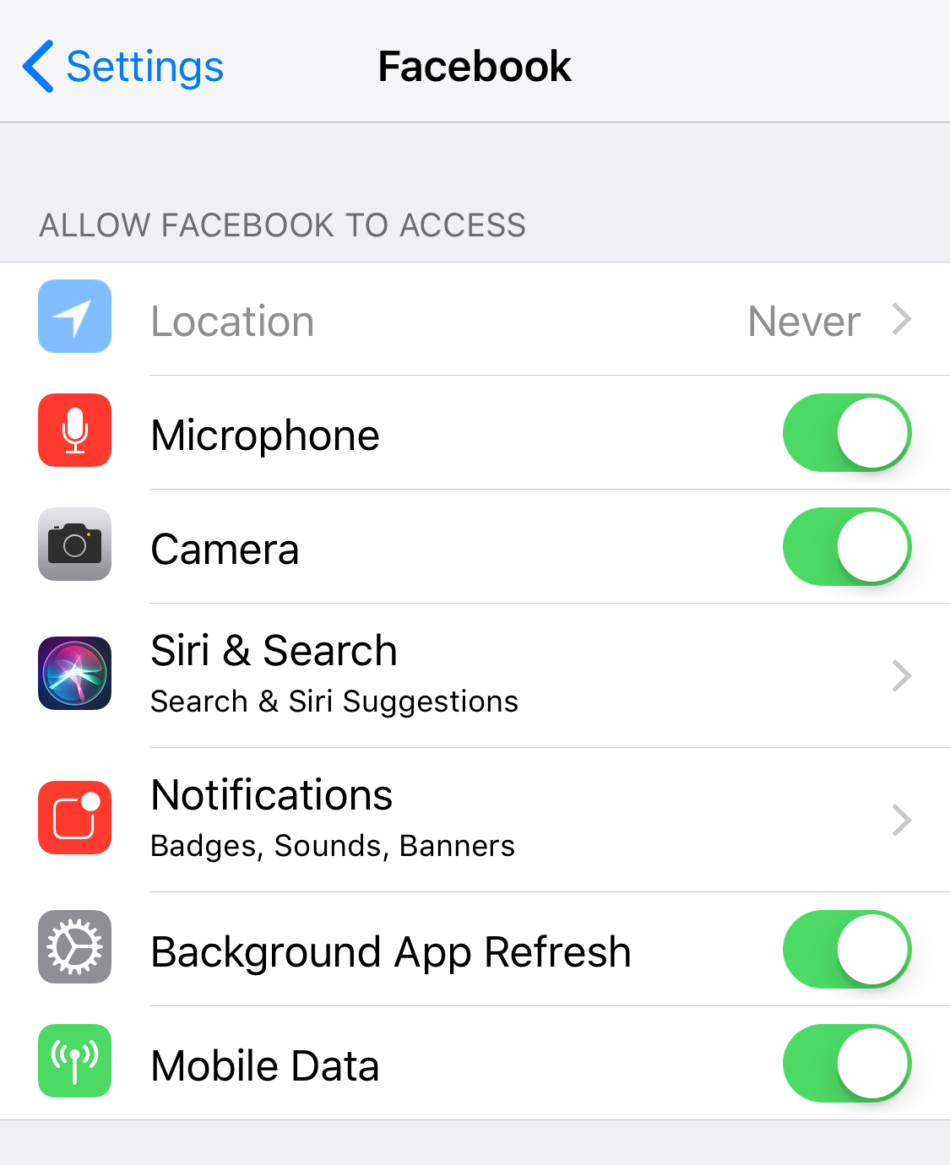
Task: Open the ALLOW FACEBOOK TO ACCESS section header
Action: pyautogui.click(x=282, y=224)
